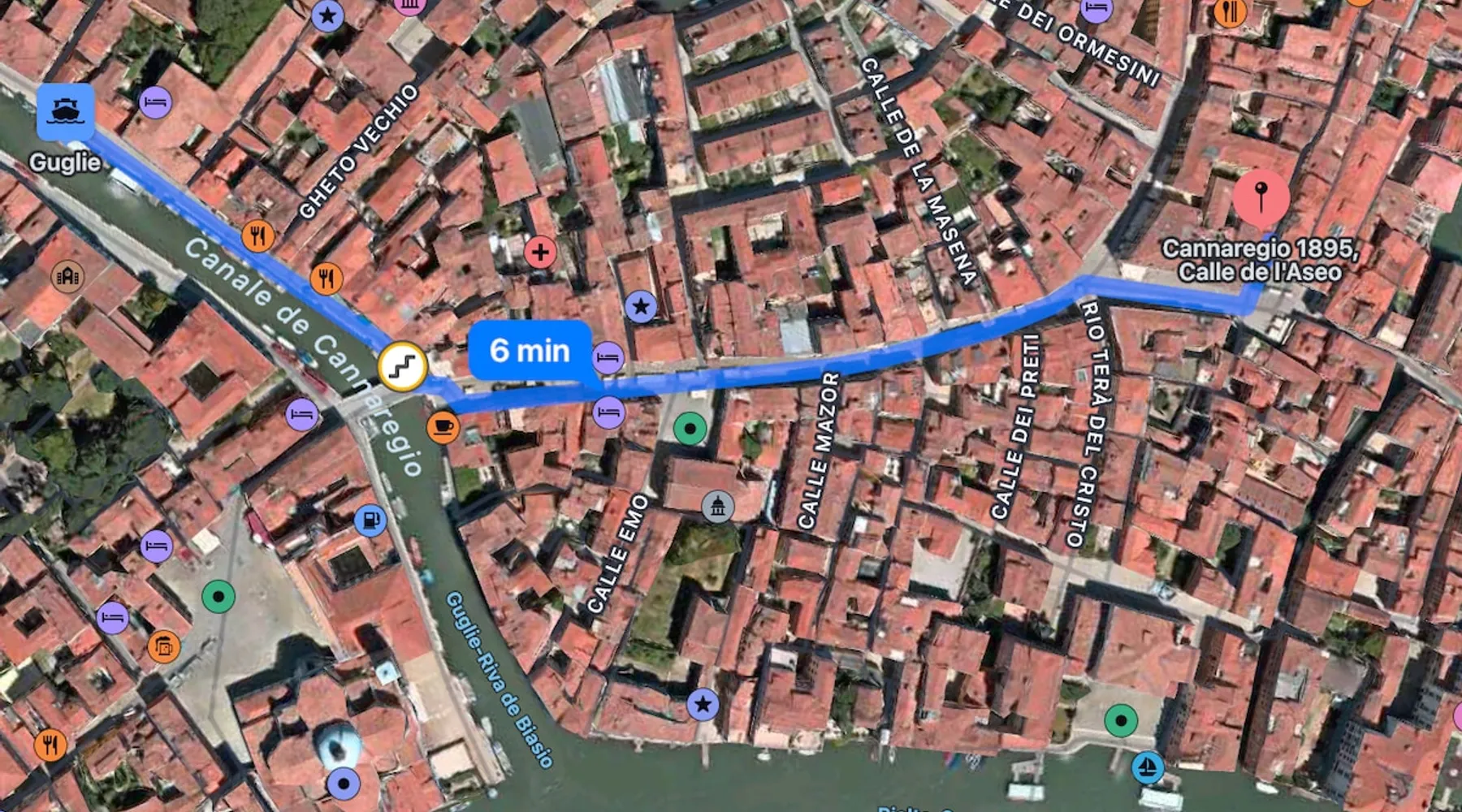Tap the blue sailboat marina marker
Image resolution: width=1462 pixels, height=812 pixels.
1148,767
